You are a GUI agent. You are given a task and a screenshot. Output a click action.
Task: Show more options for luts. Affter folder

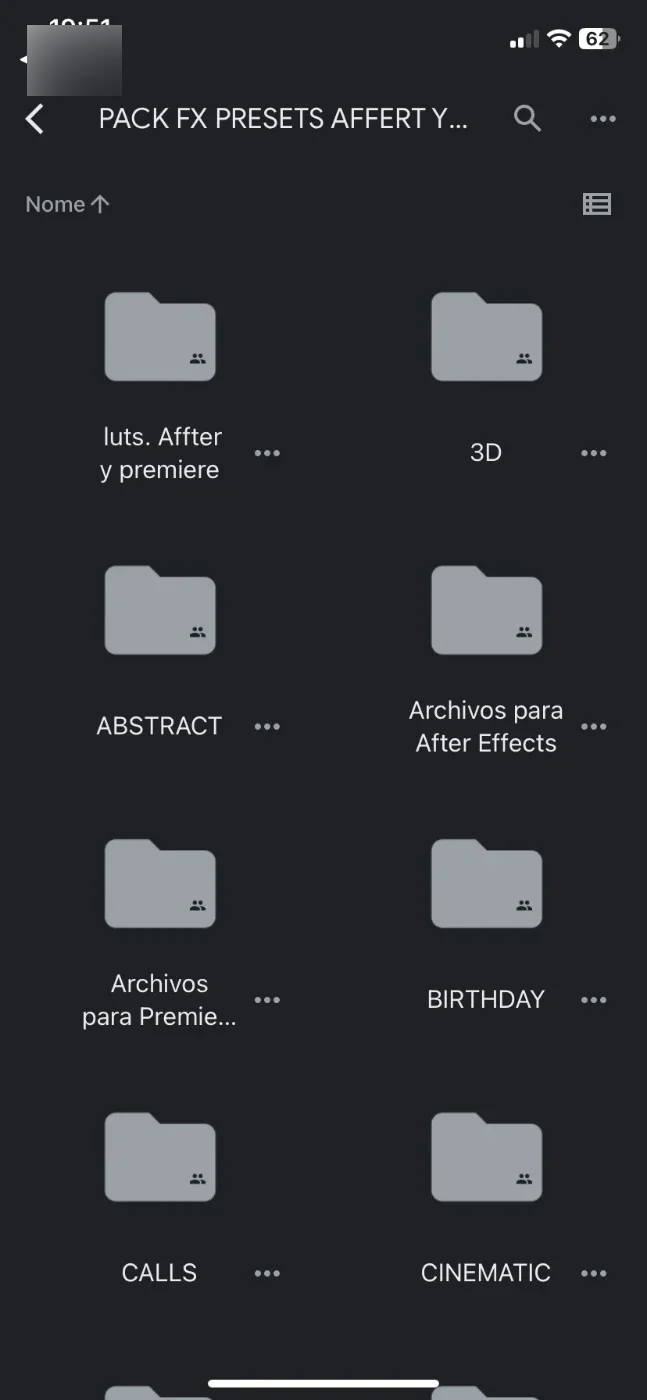point(267,453)
